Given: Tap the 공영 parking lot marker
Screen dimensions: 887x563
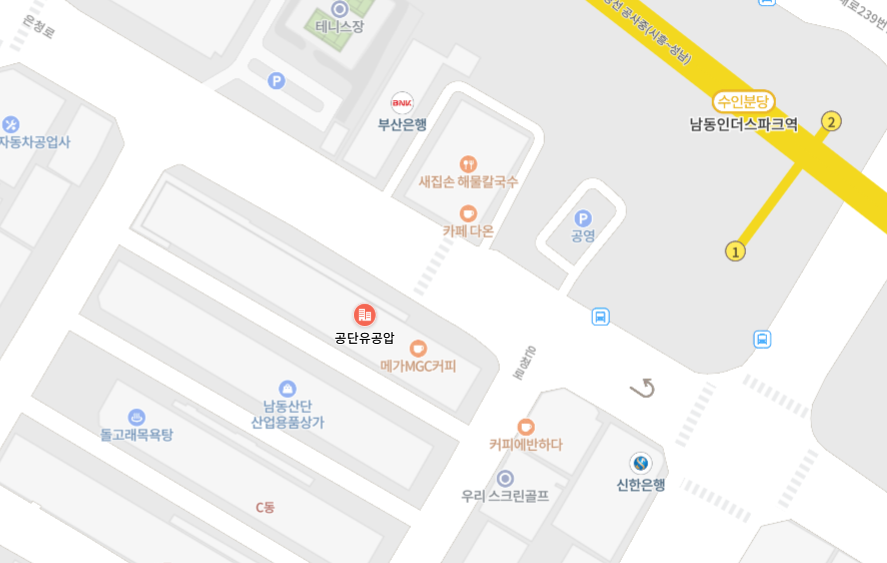Looking at the screenshot, I should (x=583, y=218).
